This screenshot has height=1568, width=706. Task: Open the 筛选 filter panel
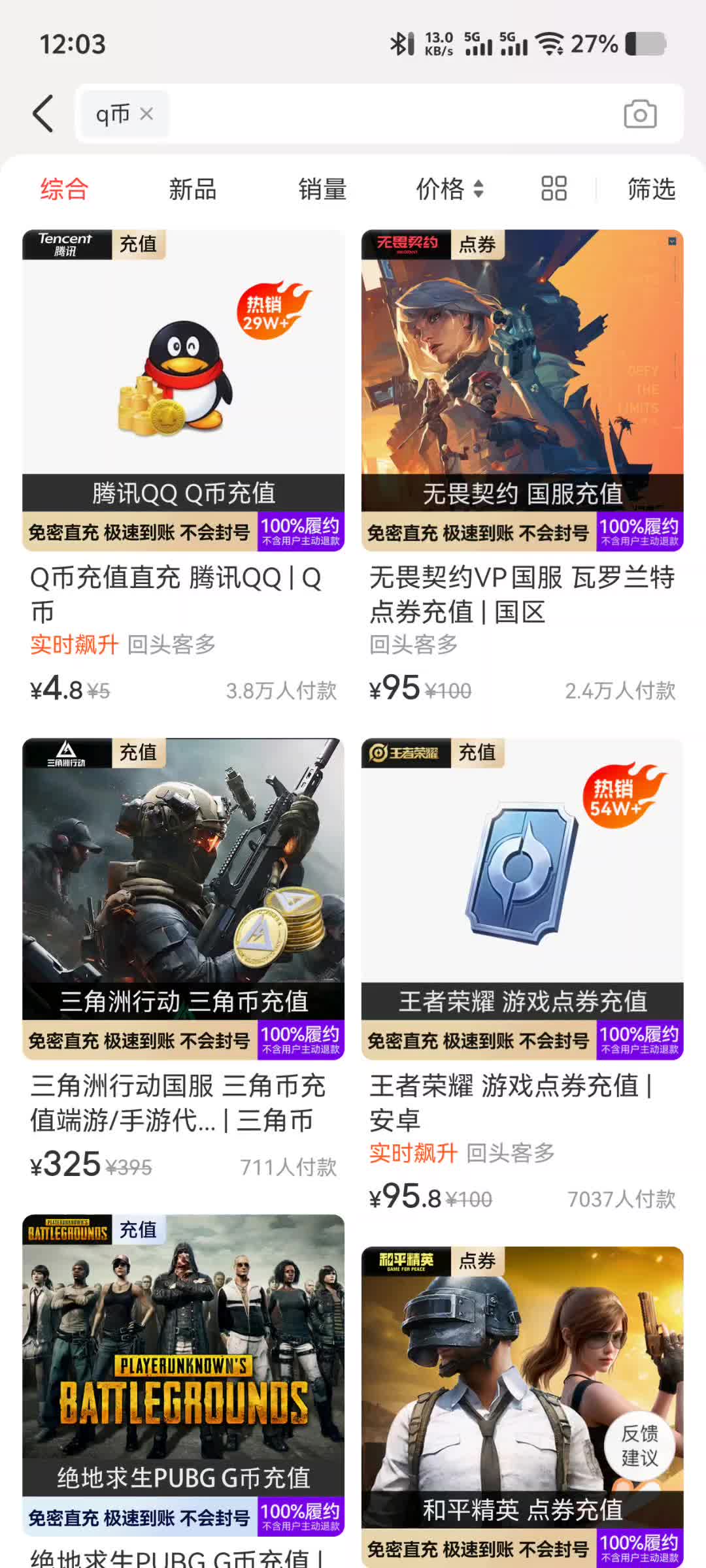650,189
